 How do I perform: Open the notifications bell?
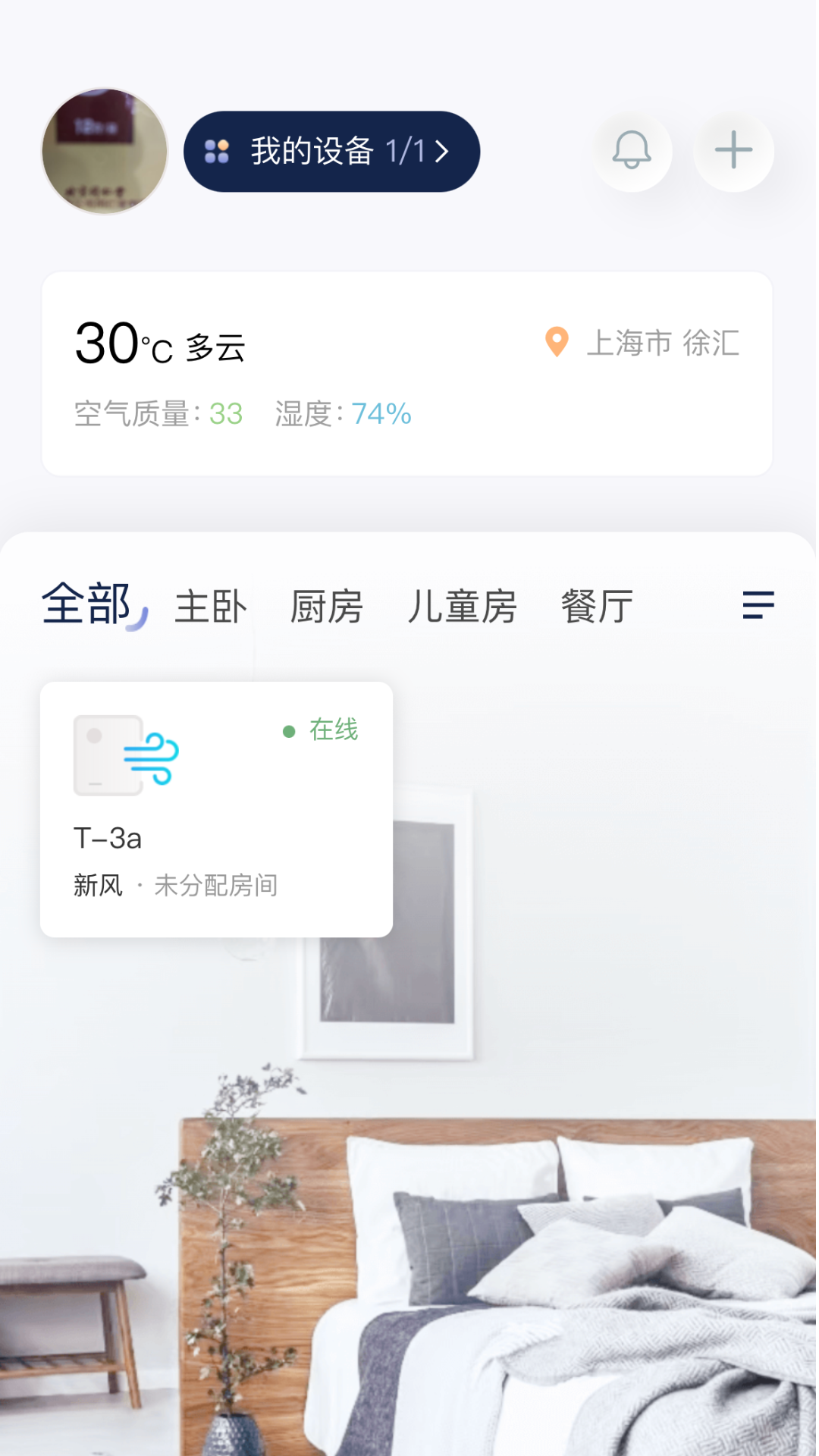[x=632, y=151]
